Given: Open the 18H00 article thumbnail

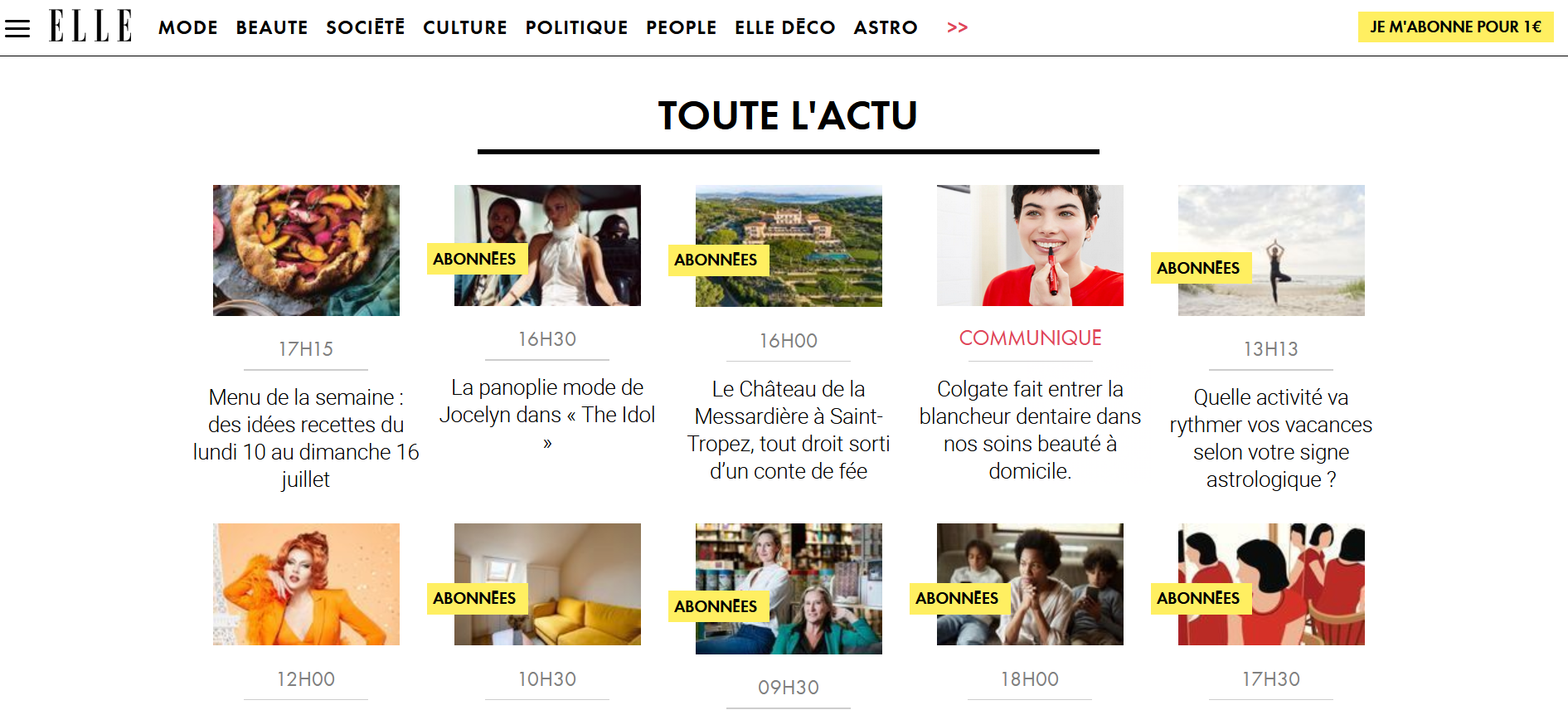Looking at the screenshot, I should [x=1030, y=584].
